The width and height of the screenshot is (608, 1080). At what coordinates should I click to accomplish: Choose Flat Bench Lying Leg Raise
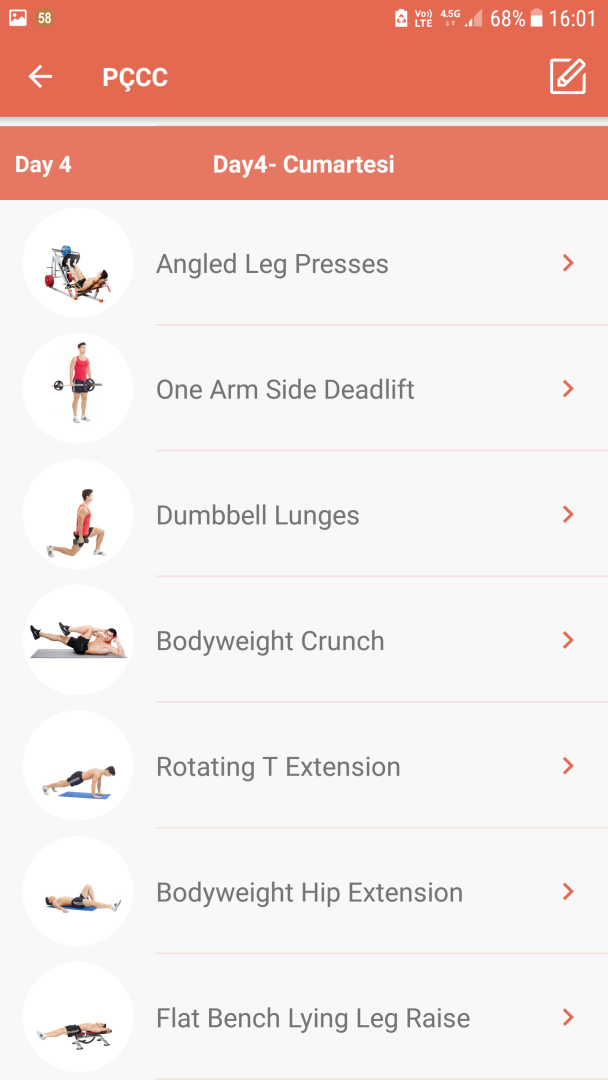[313, 1019]
